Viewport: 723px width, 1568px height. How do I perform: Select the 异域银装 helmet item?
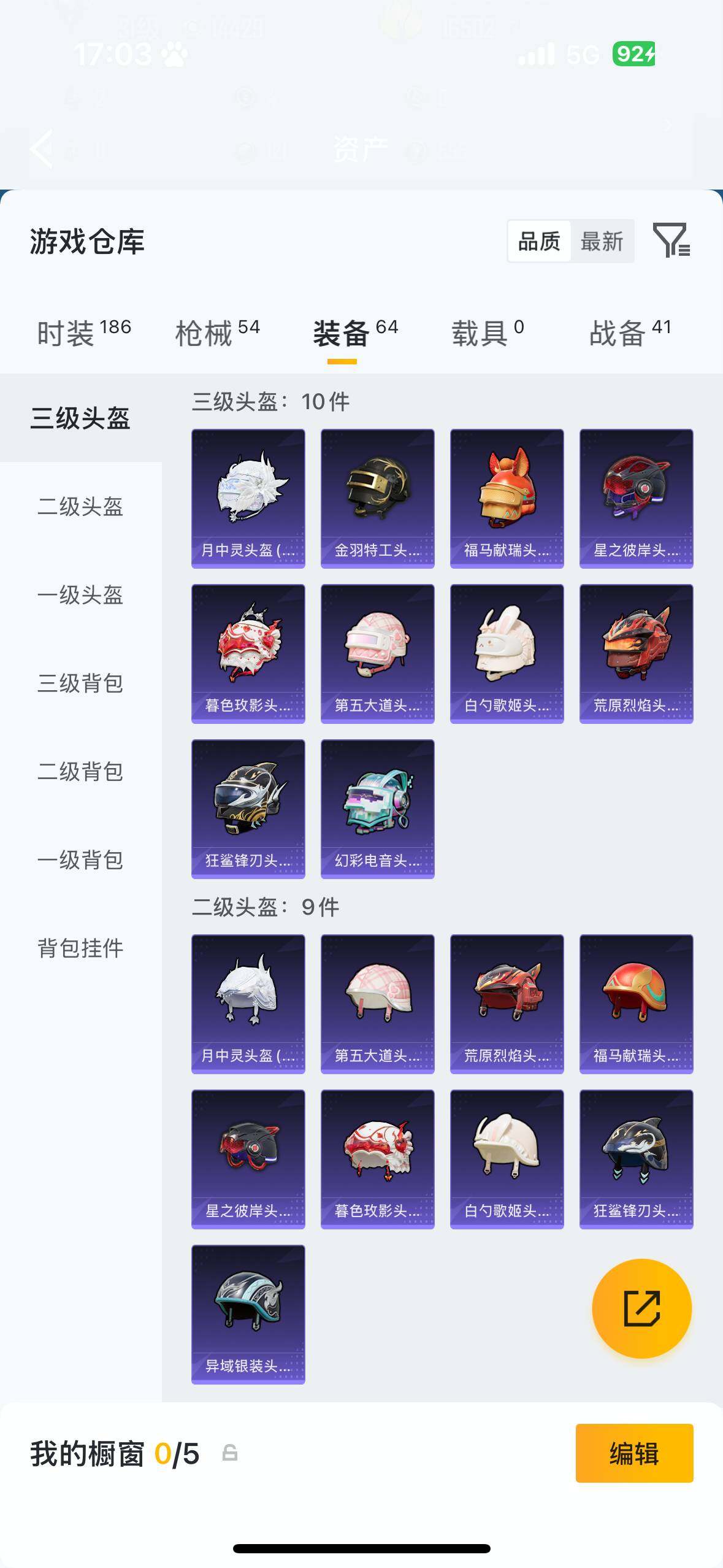point(248,1313)
